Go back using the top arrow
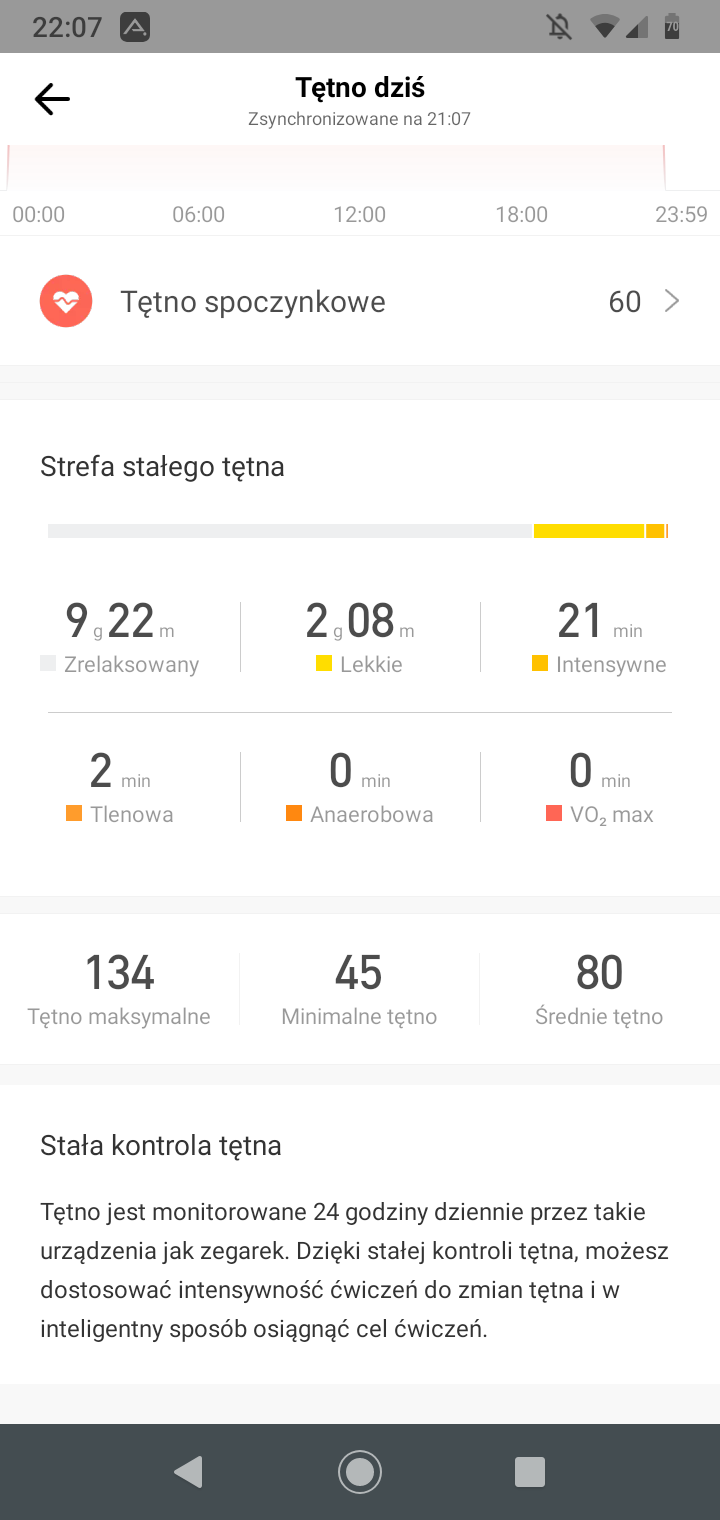The width and height of the screenshot is (720, 1520). tap(52, 99)
